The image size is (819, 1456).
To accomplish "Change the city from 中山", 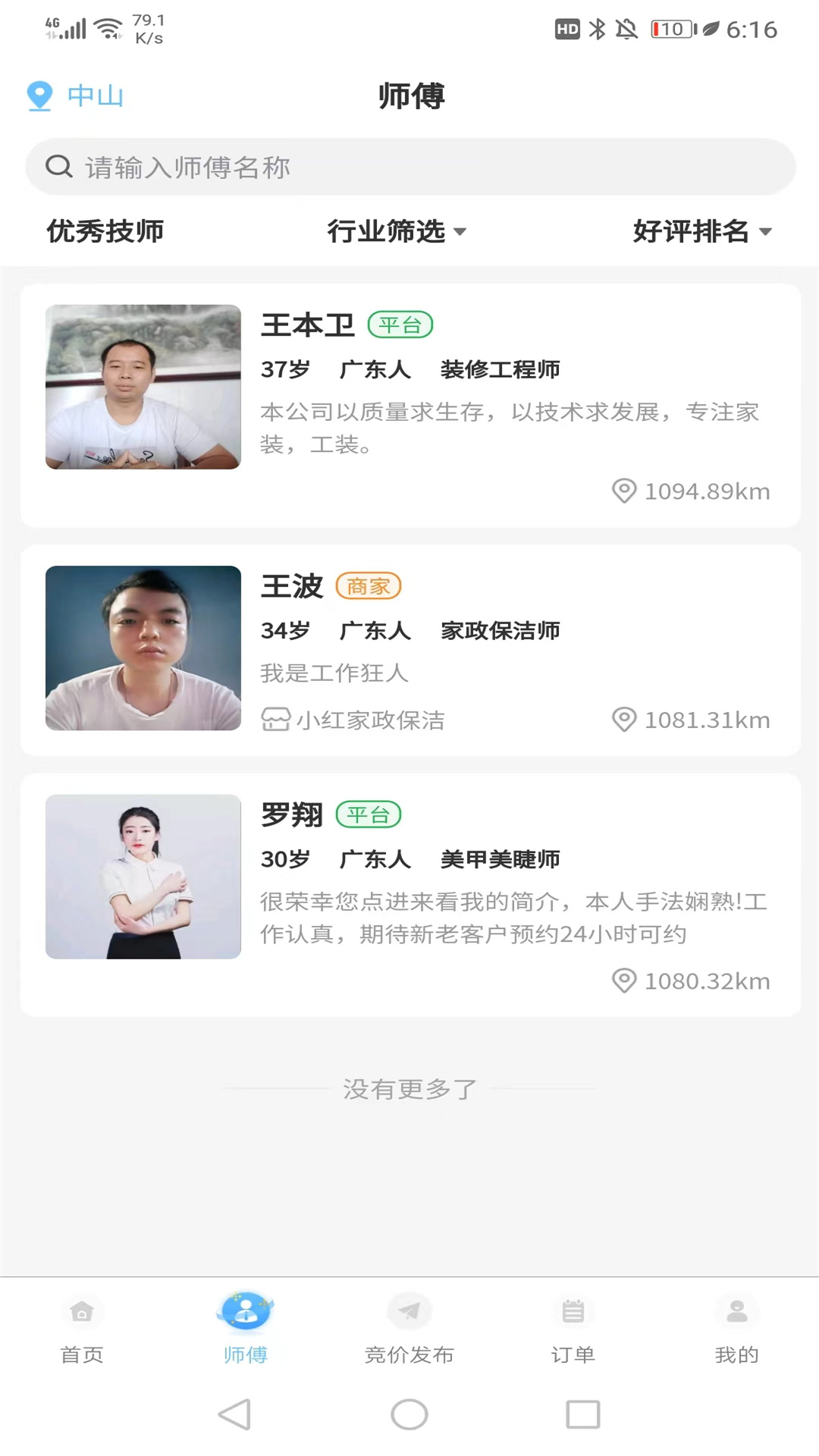I will (76, 96).
